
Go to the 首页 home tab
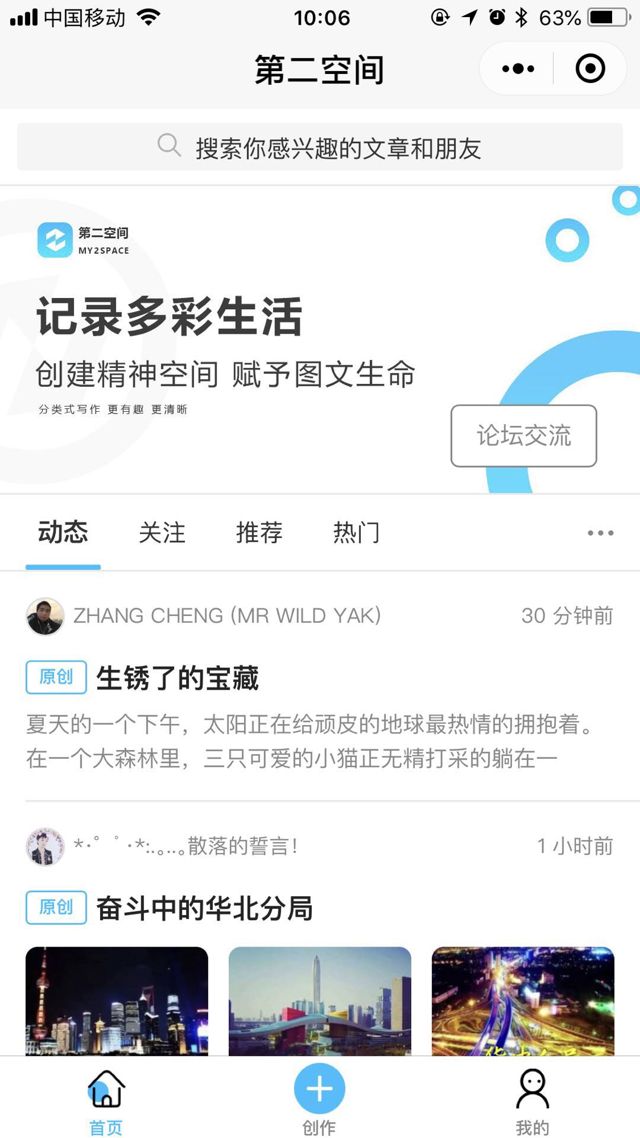(106, 1099)
